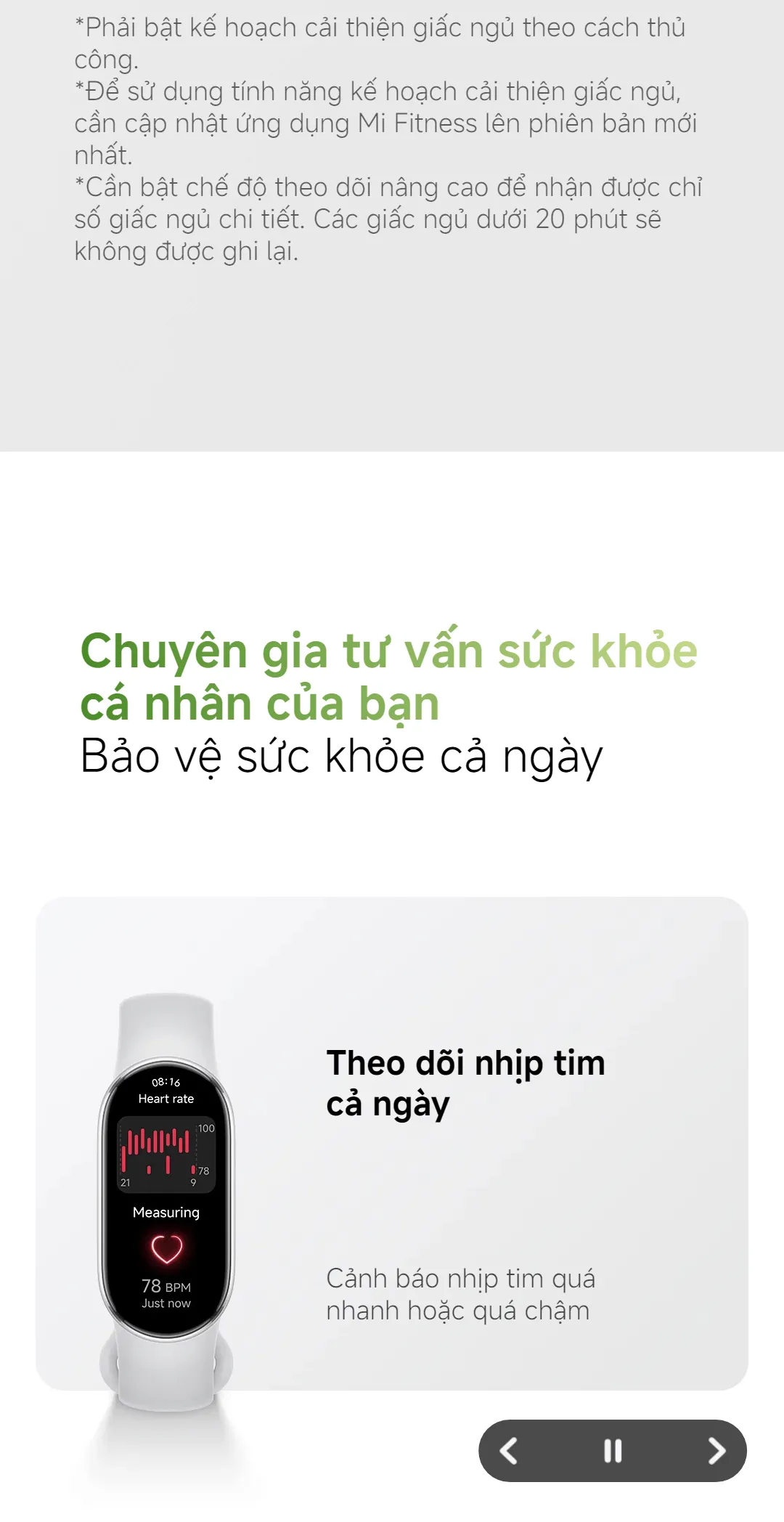Advance to the next carousel slide
This screenshot has width=784, height=1522.
tap(716, 1451)
